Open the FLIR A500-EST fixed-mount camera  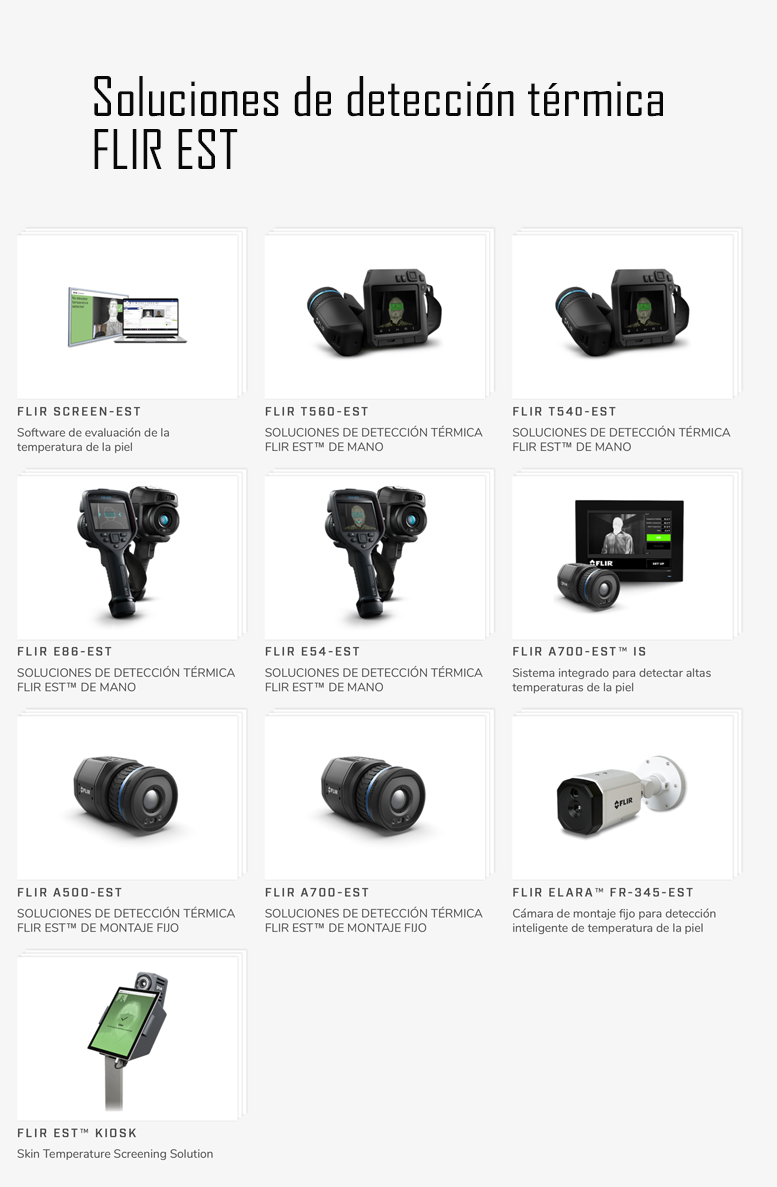(x=127, y=797)
